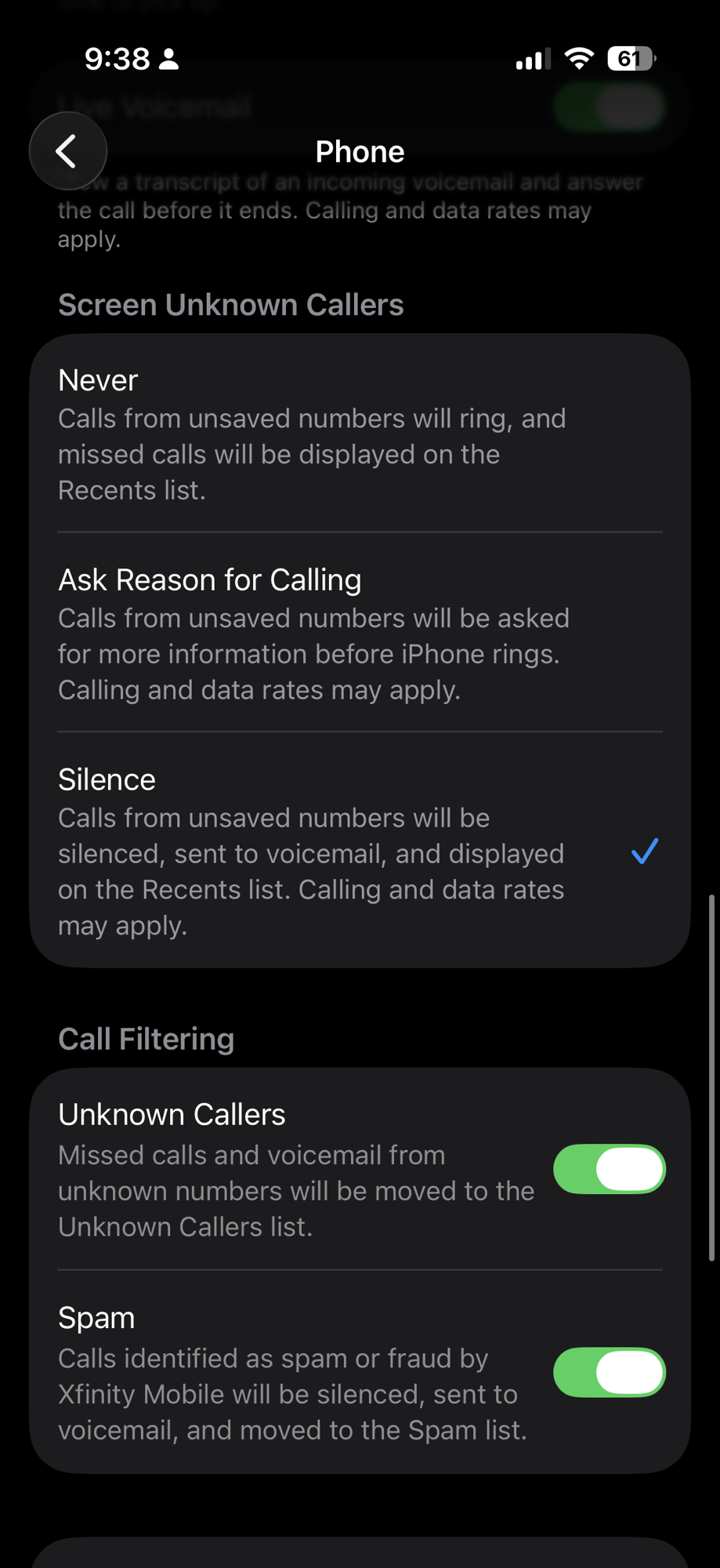
Task: Go back from Phone settings
Action: pyautogui.click(x=67, y=151)
